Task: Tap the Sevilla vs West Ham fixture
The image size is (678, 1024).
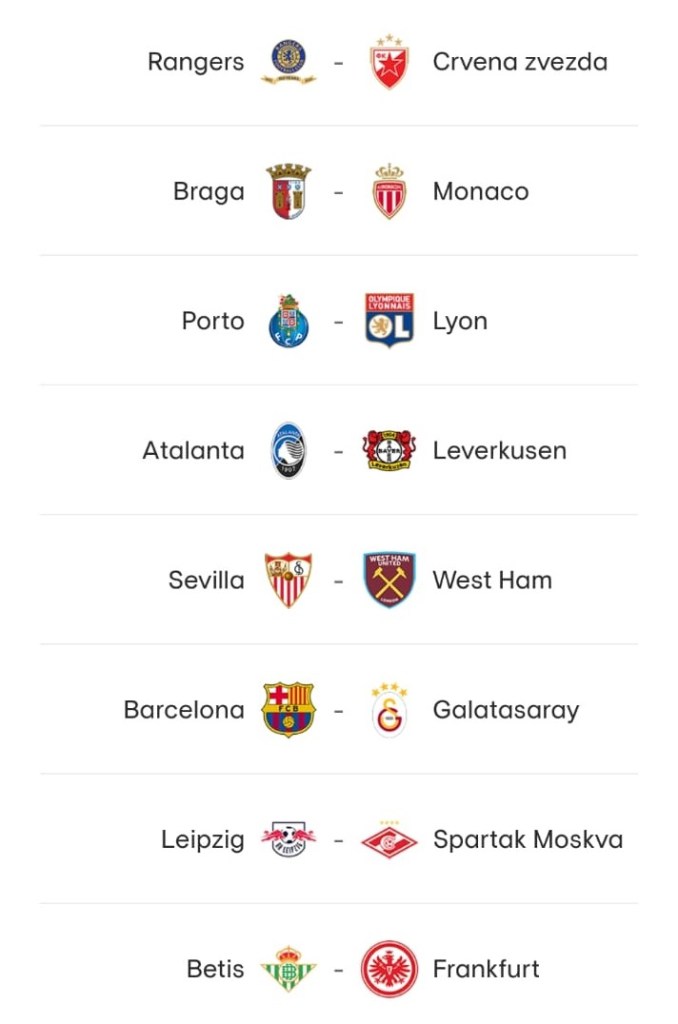Action: point(339,580)
